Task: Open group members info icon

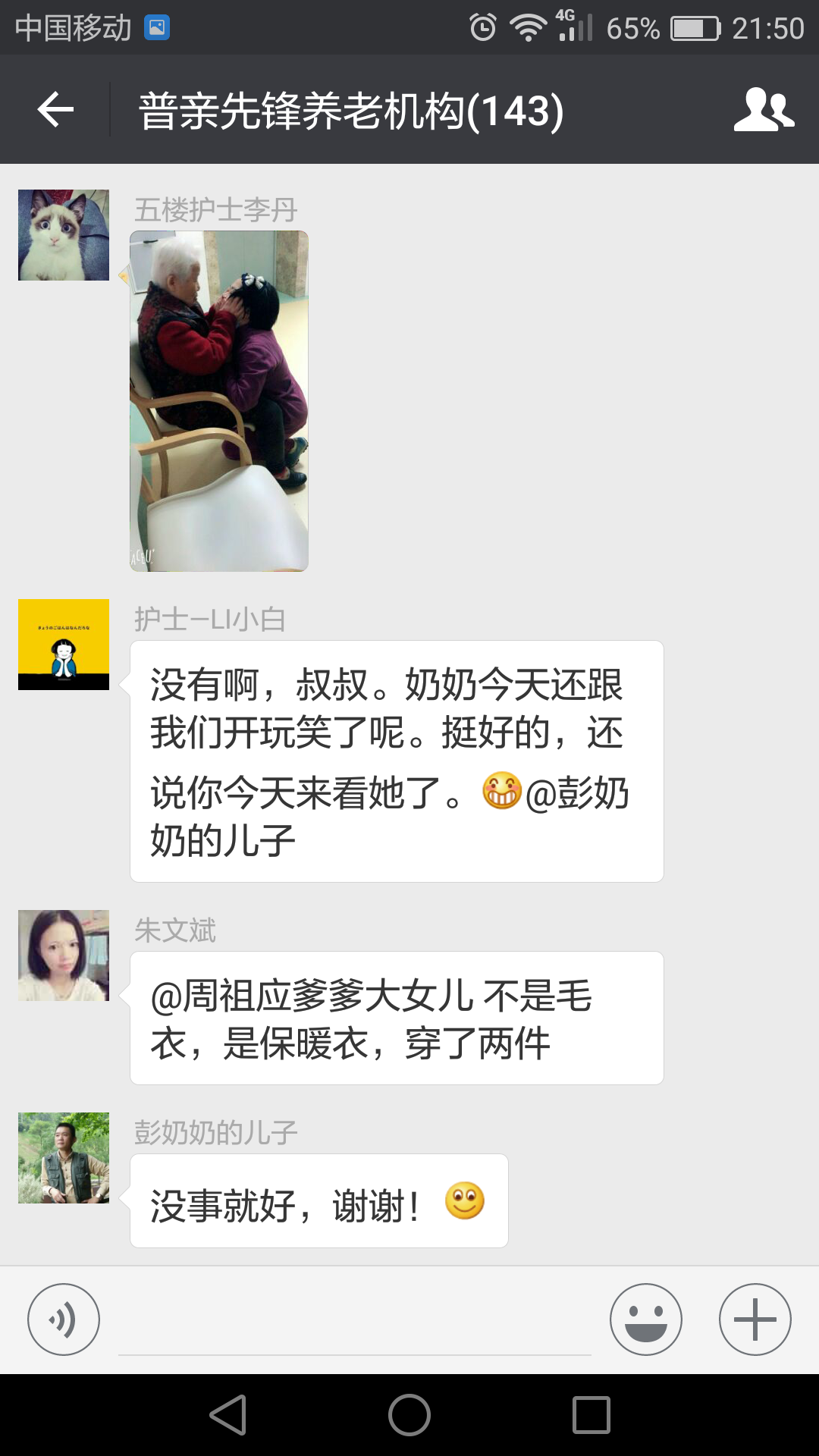Action: [764, 110]
